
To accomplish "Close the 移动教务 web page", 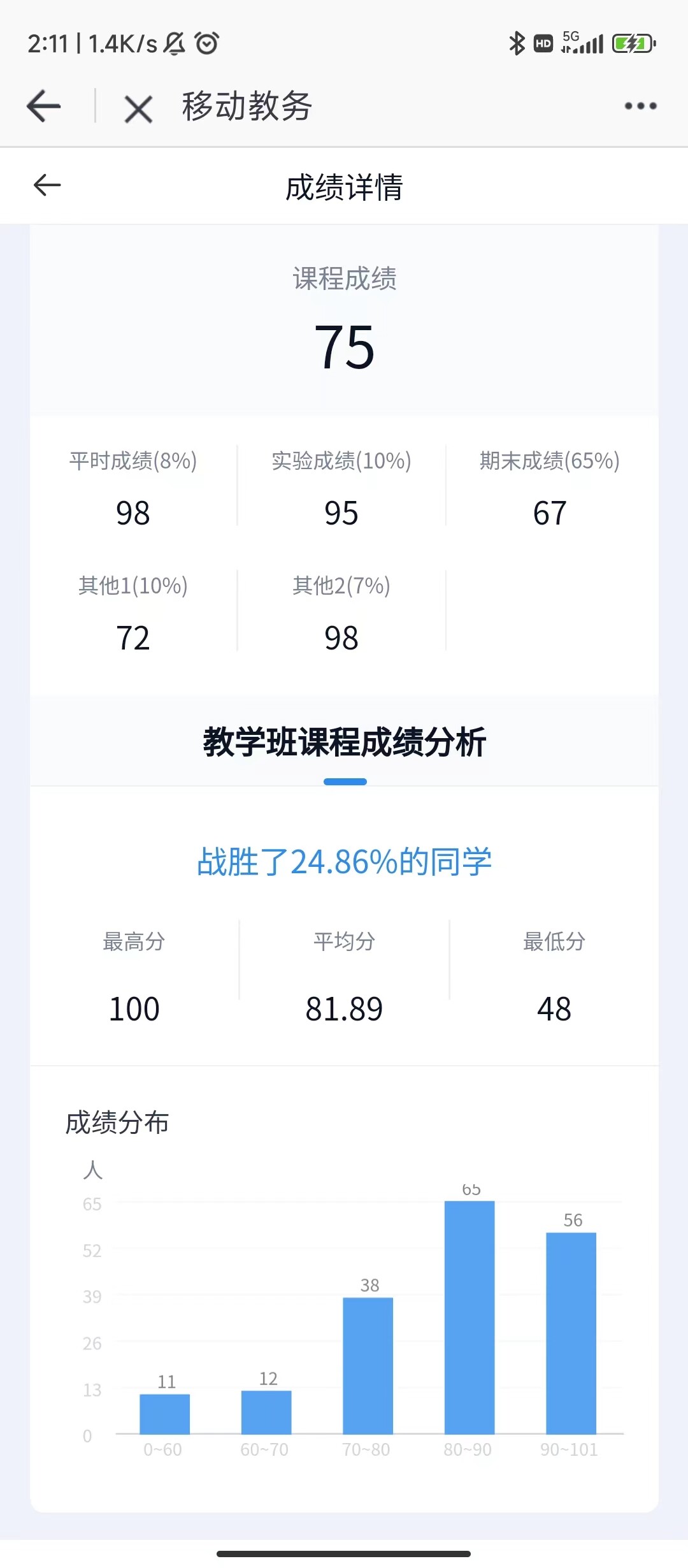I will pos(138,108).
